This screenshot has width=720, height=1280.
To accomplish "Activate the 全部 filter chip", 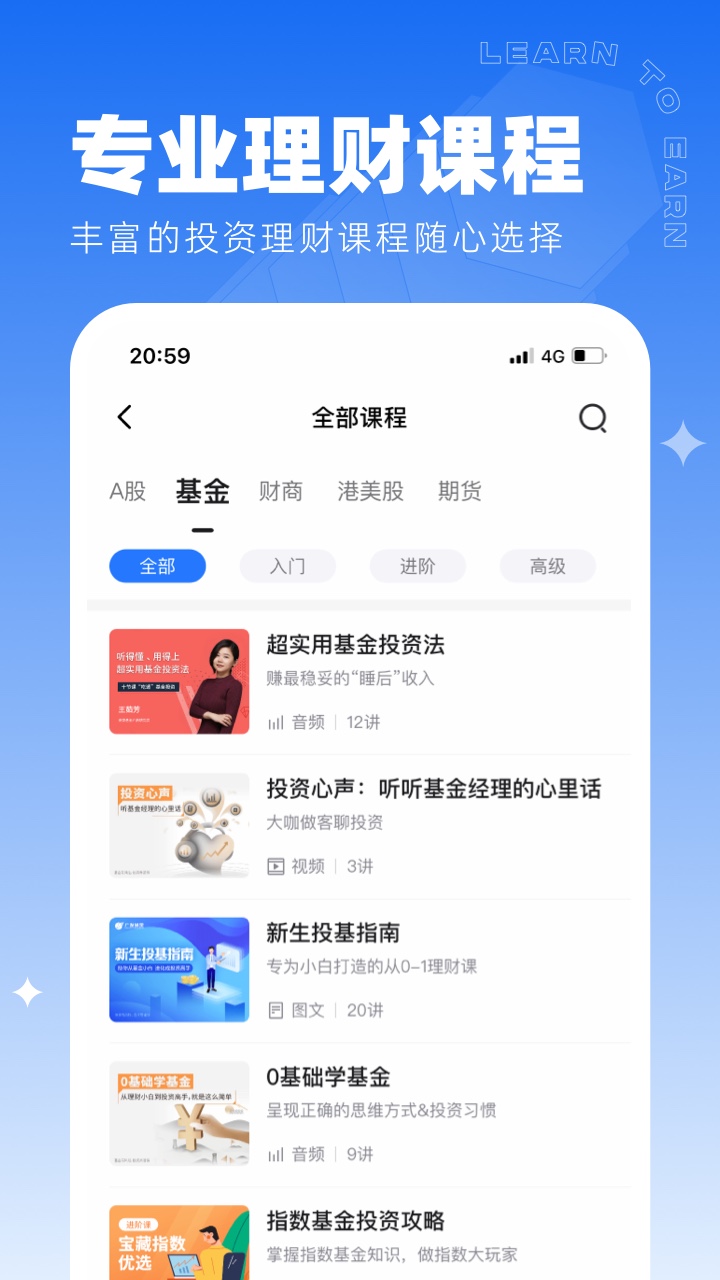I will [x=157, y=566].
